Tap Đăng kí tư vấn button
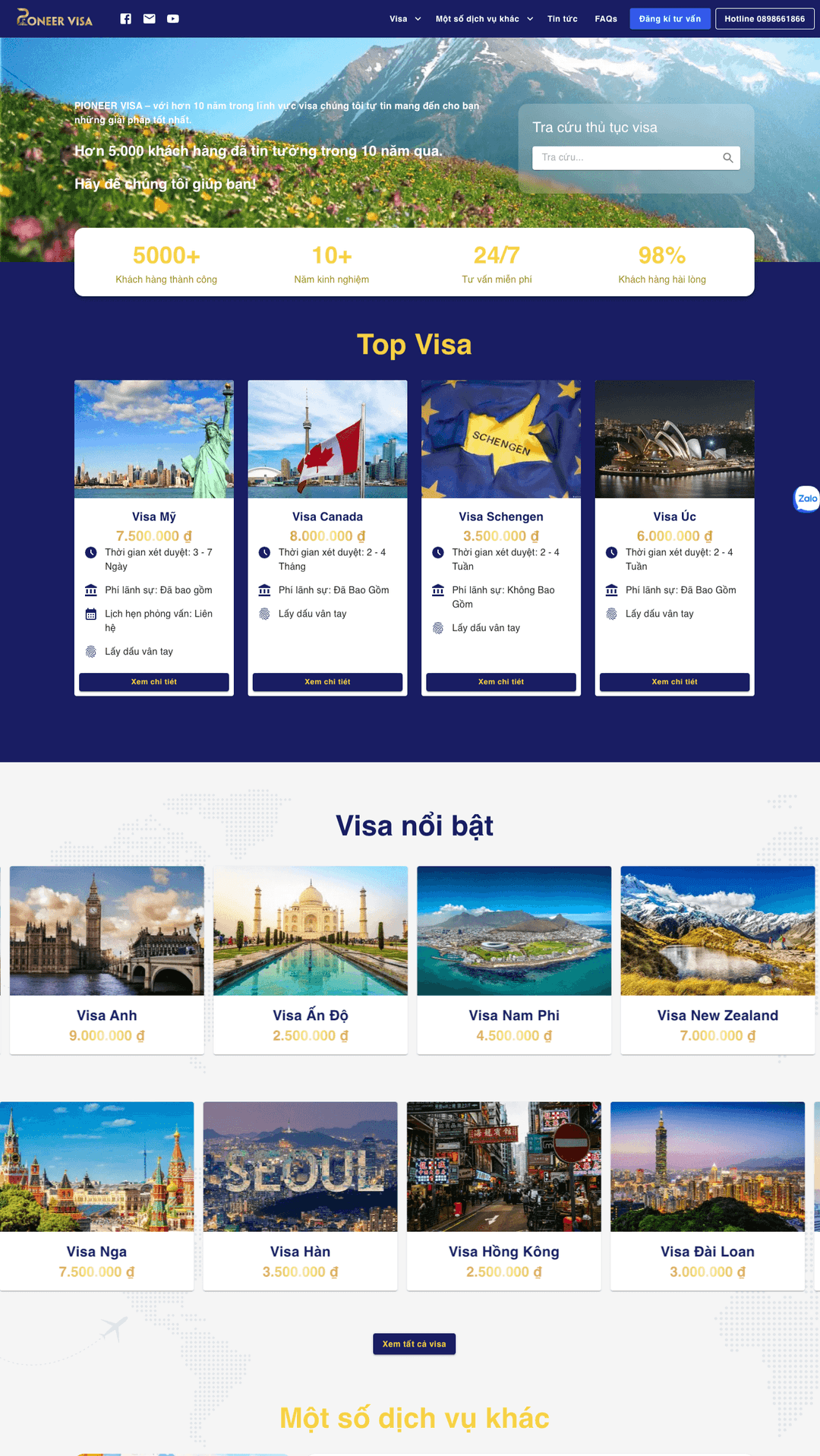820x1456 pixels. click(x=670, y=19)
